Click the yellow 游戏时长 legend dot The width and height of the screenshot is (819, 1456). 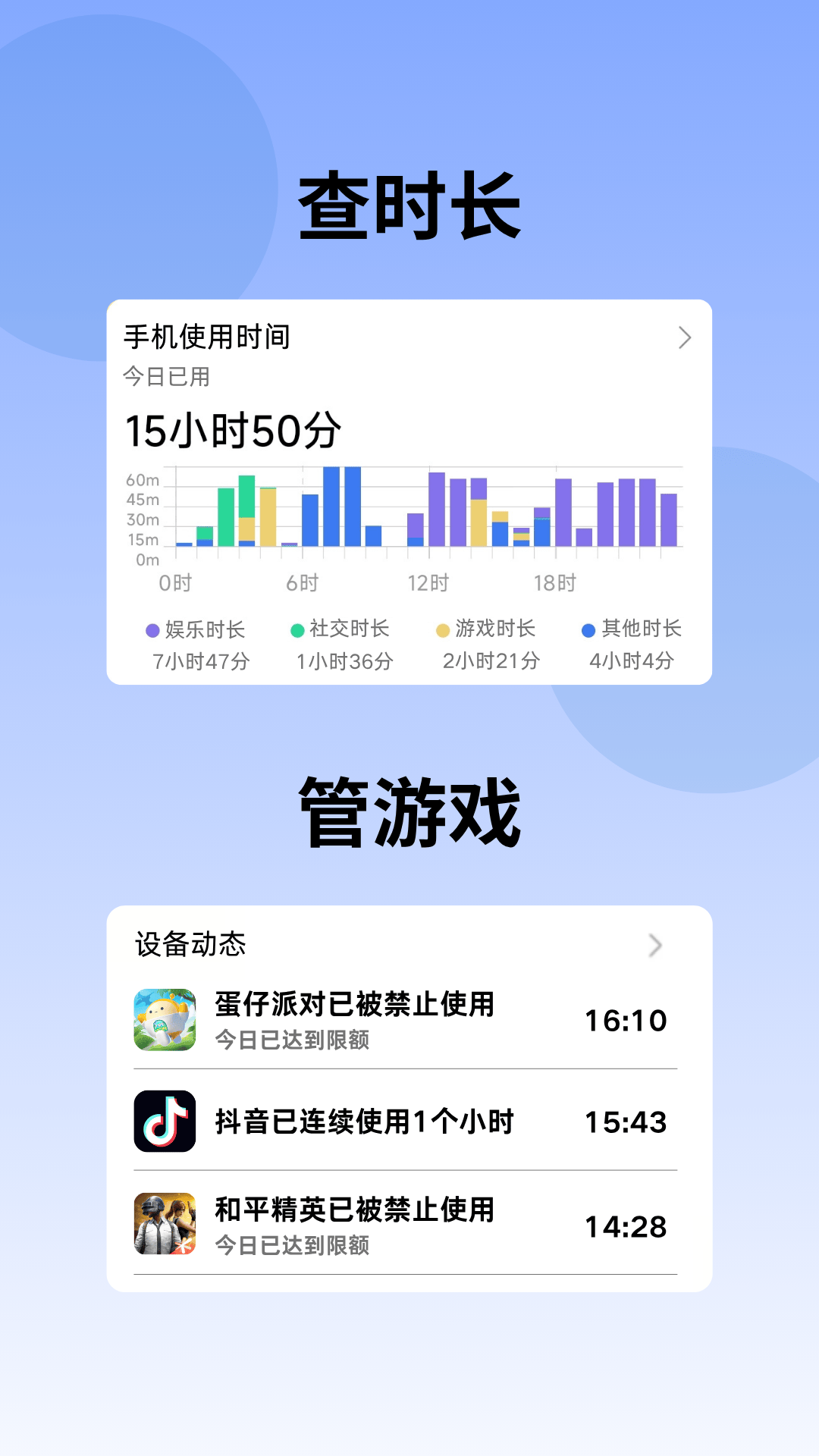(x=442, y=629)
